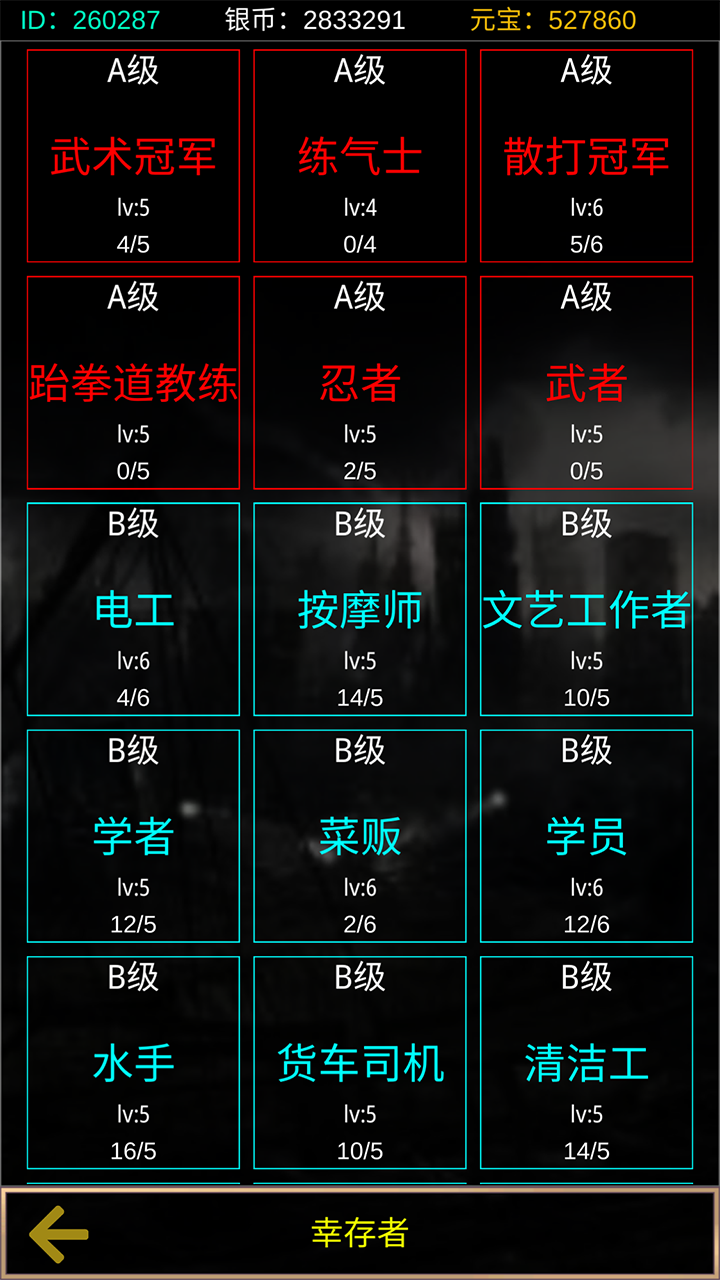Select the 菜贩 card
Screen dimensions: 720x1280
pyautogui.click(x=360, y=834)
